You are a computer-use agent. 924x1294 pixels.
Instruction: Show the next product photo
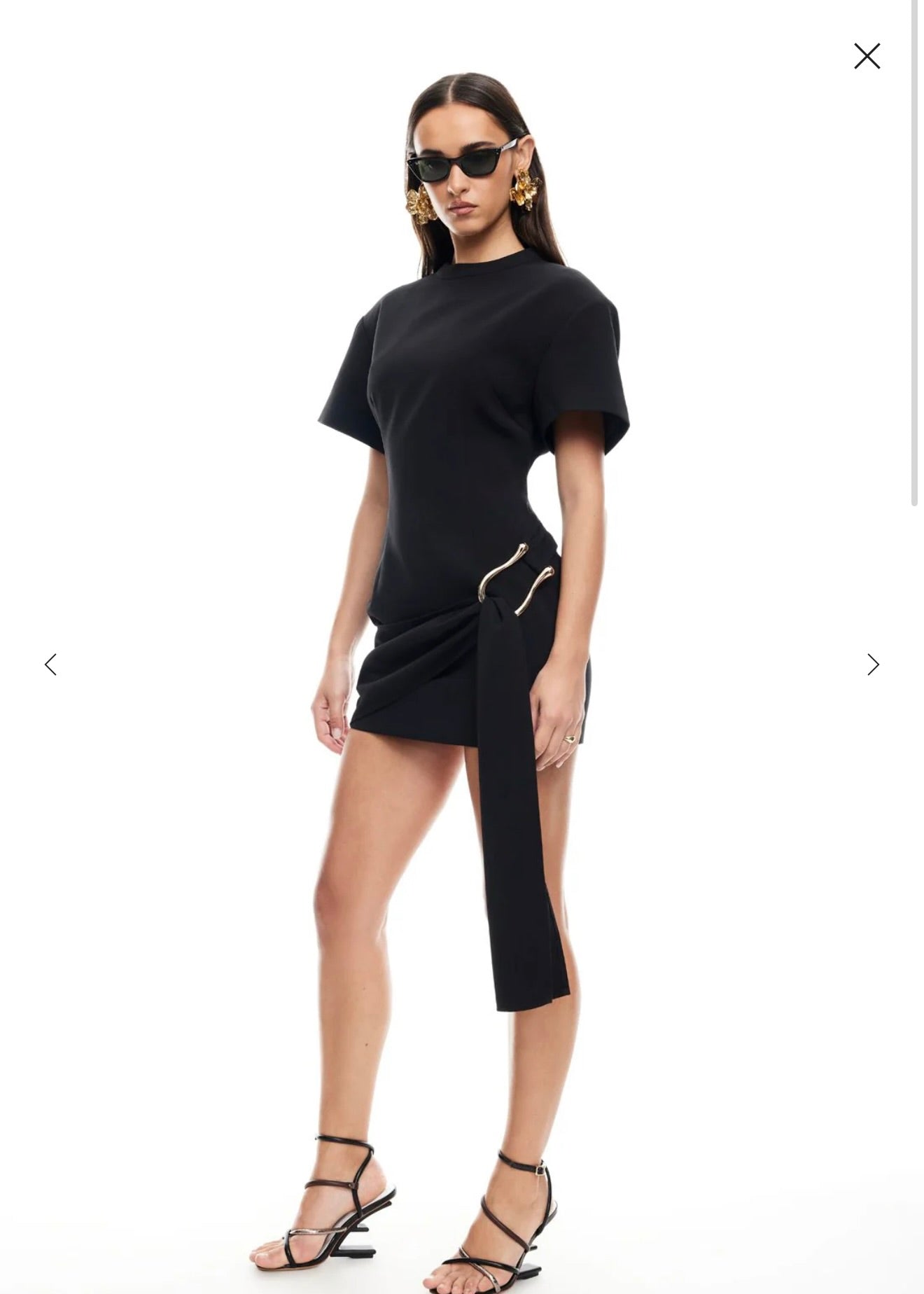(873, 665)
